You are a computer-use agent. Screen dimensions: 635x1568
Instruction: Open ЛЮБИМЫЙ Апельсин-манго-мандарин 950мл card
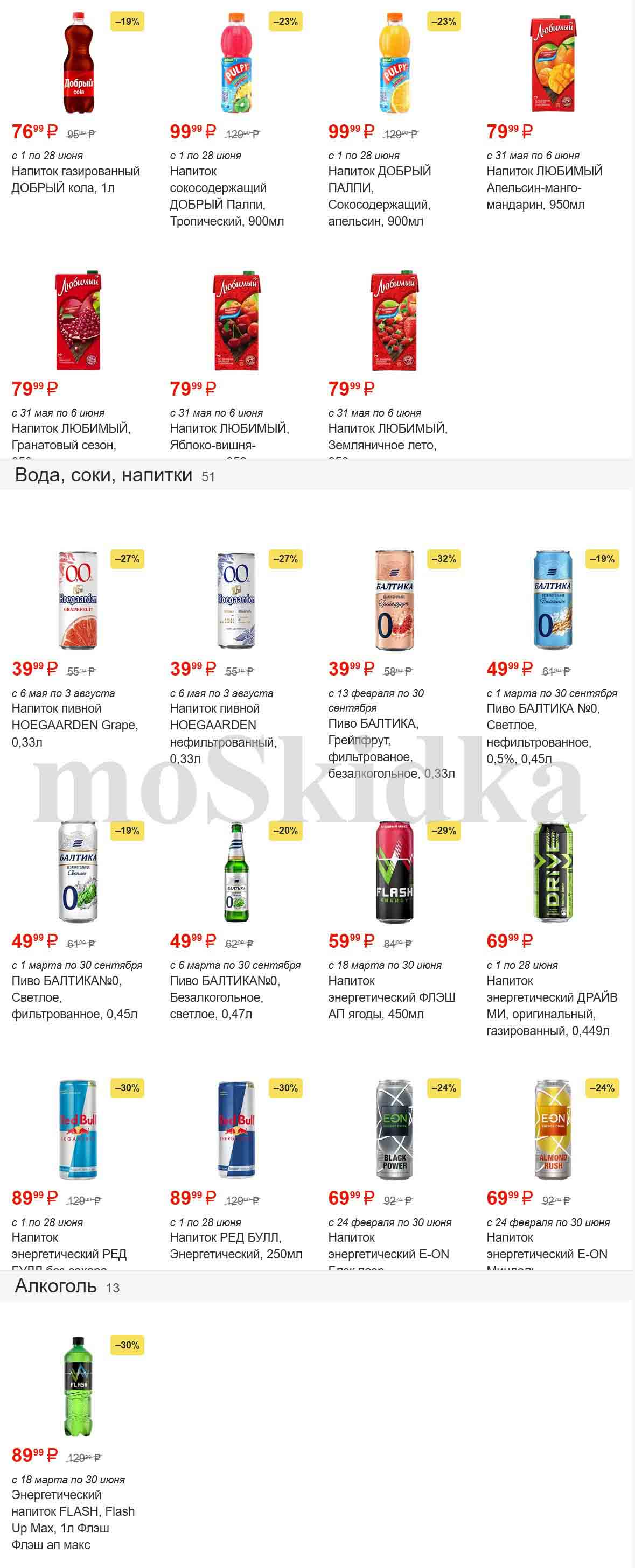click(553, 64)
